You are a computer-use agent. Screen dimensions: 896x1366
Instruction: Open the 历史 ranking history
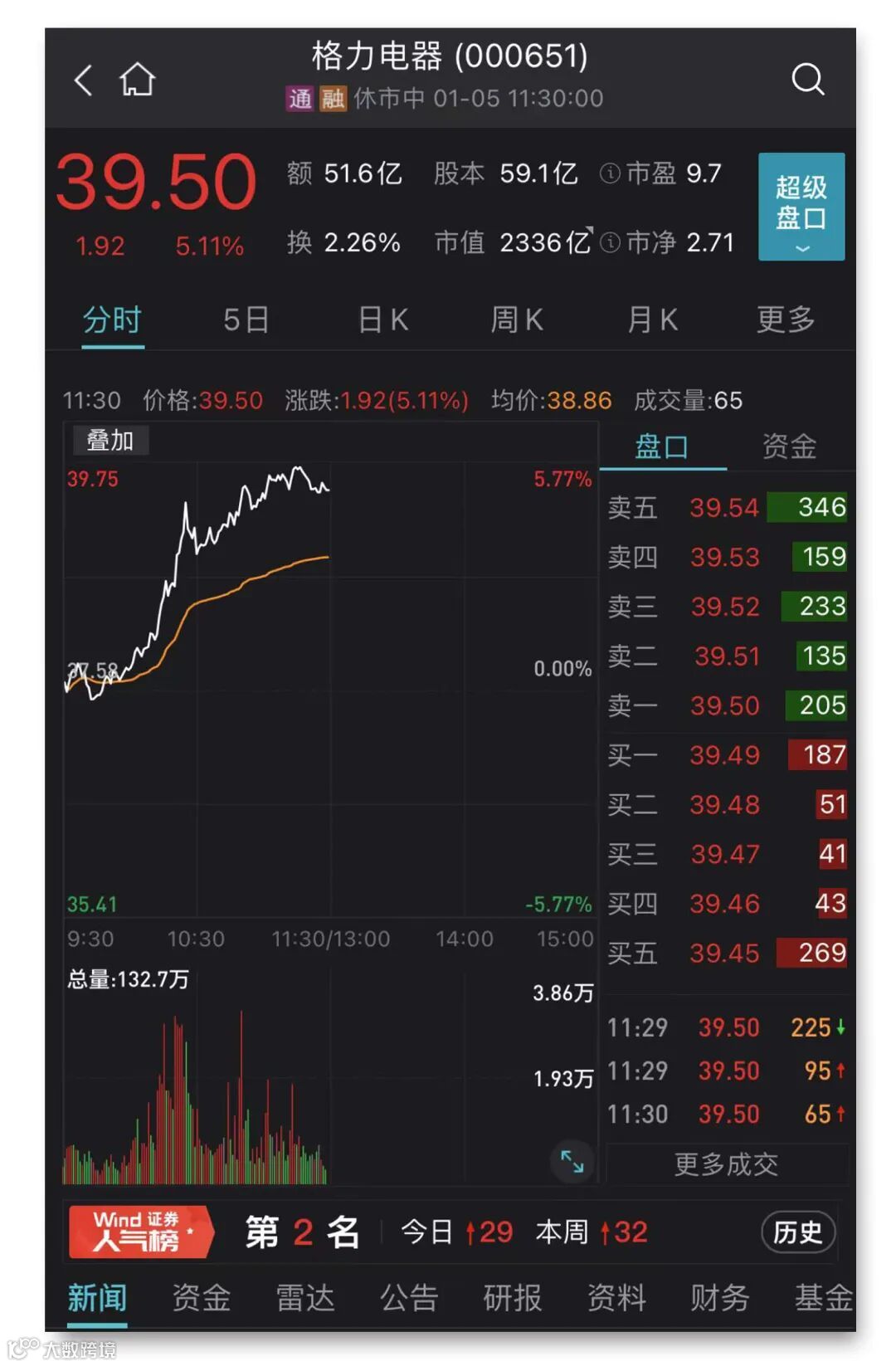(797, 1232)
